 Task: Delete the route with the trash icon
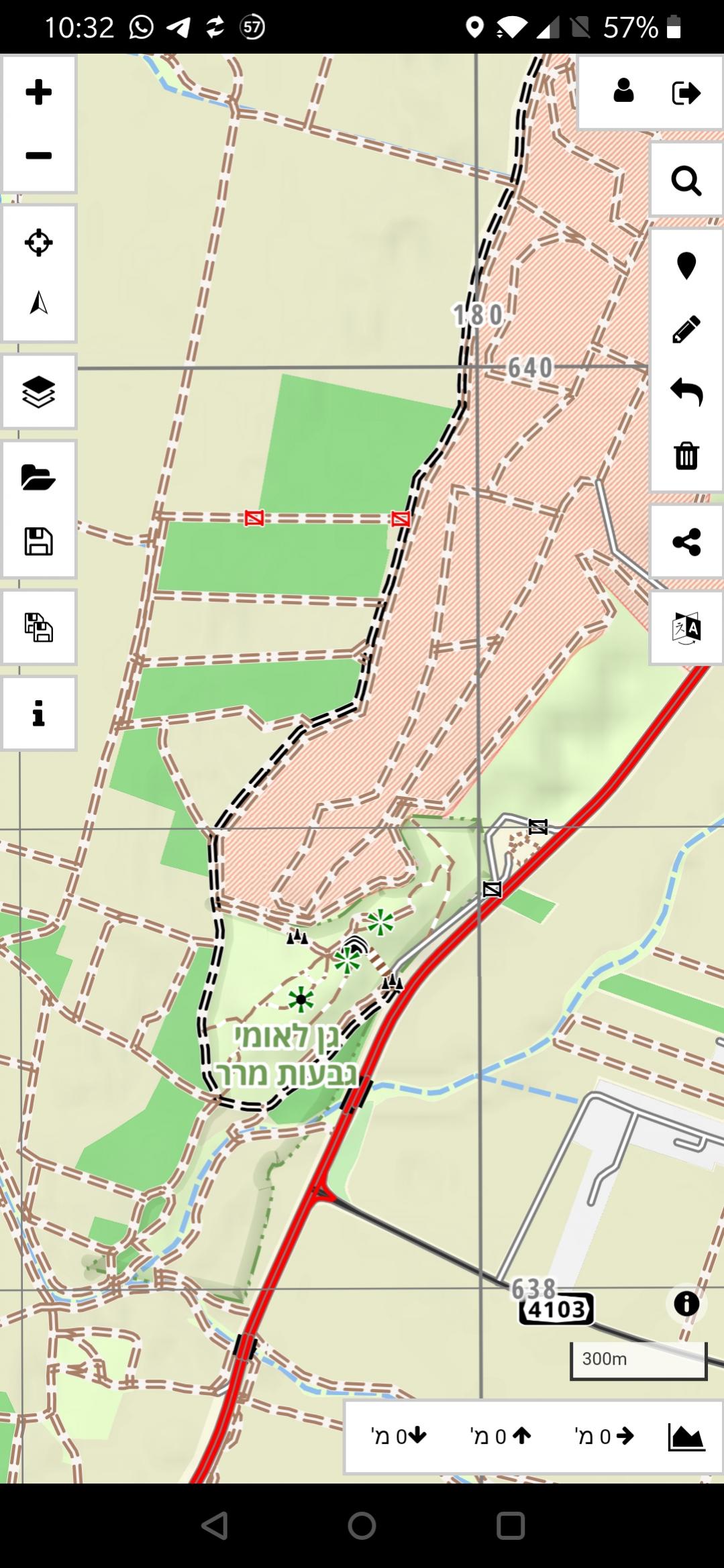(686, 455)
